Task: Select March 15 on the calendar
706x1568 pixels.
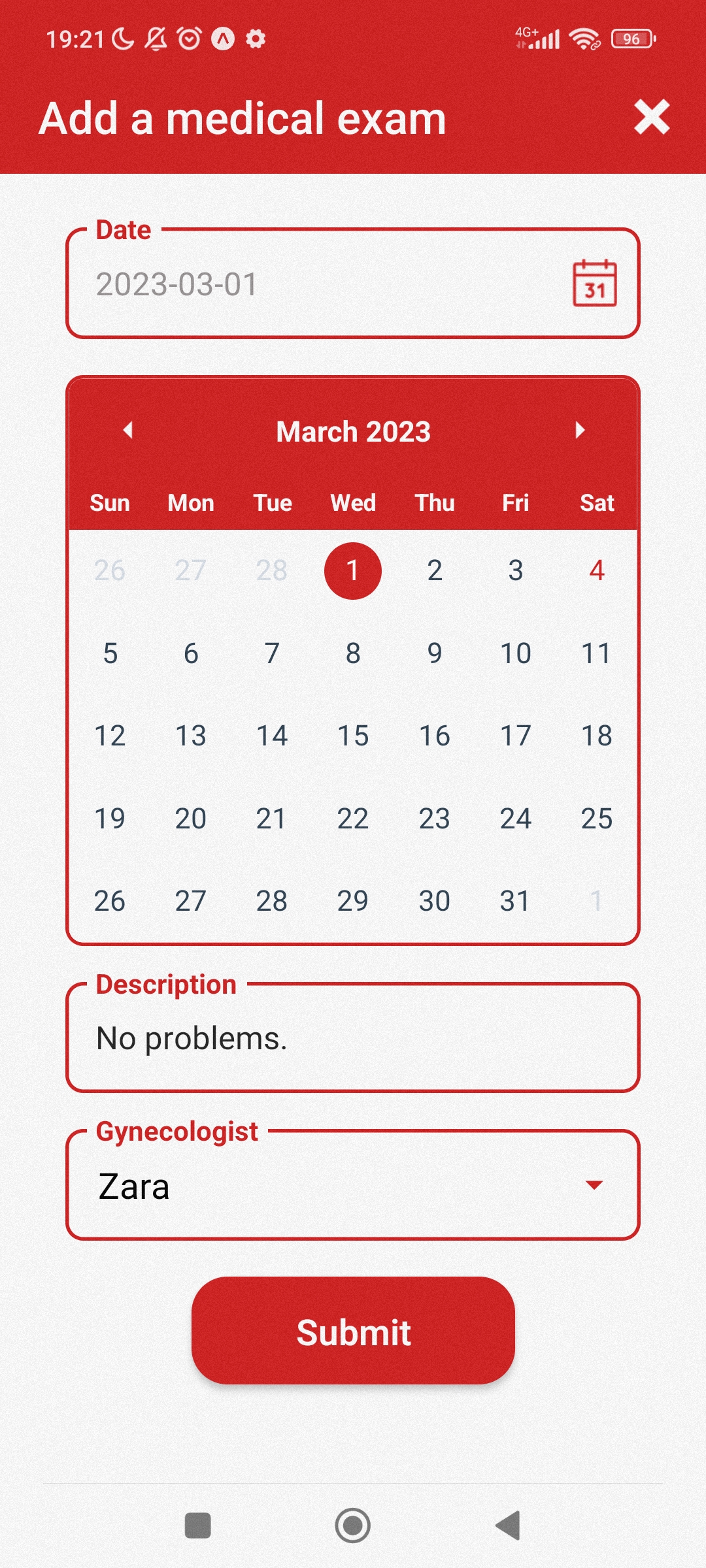Action: [x=353, y=734]
